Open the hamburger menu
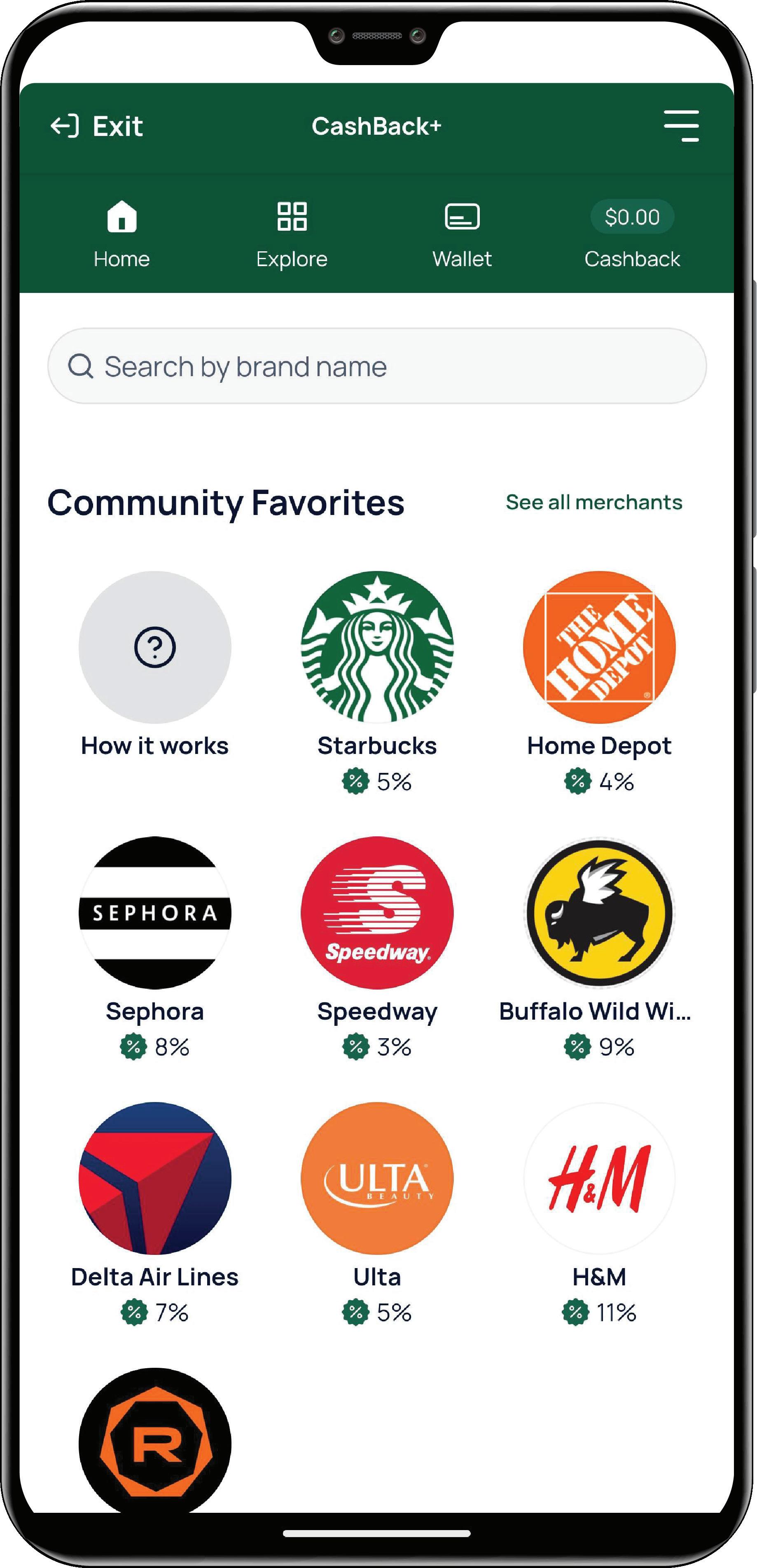This screenshot has width=757, height=1568. click(681, 126)
